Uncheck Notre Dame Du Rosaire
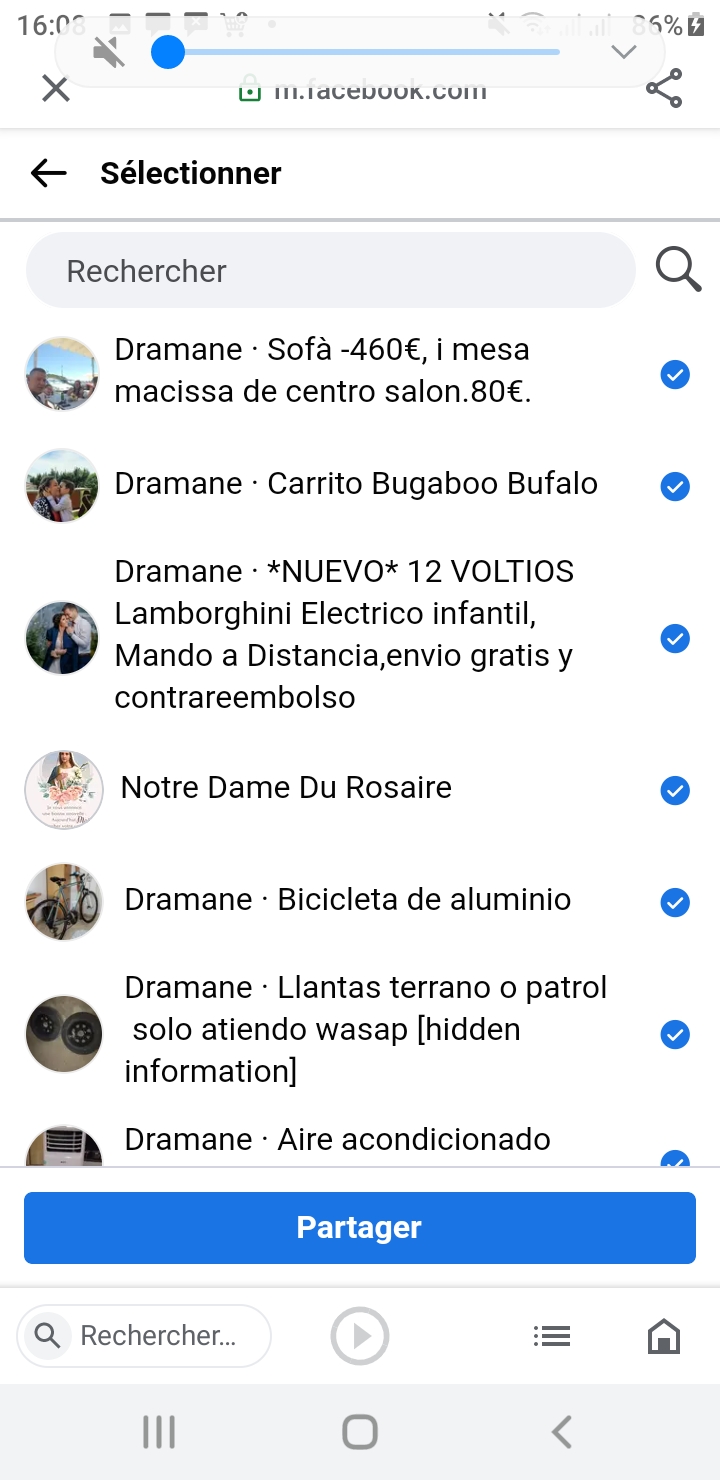Viewport: 720px width, 1480px height. (675, 791)
